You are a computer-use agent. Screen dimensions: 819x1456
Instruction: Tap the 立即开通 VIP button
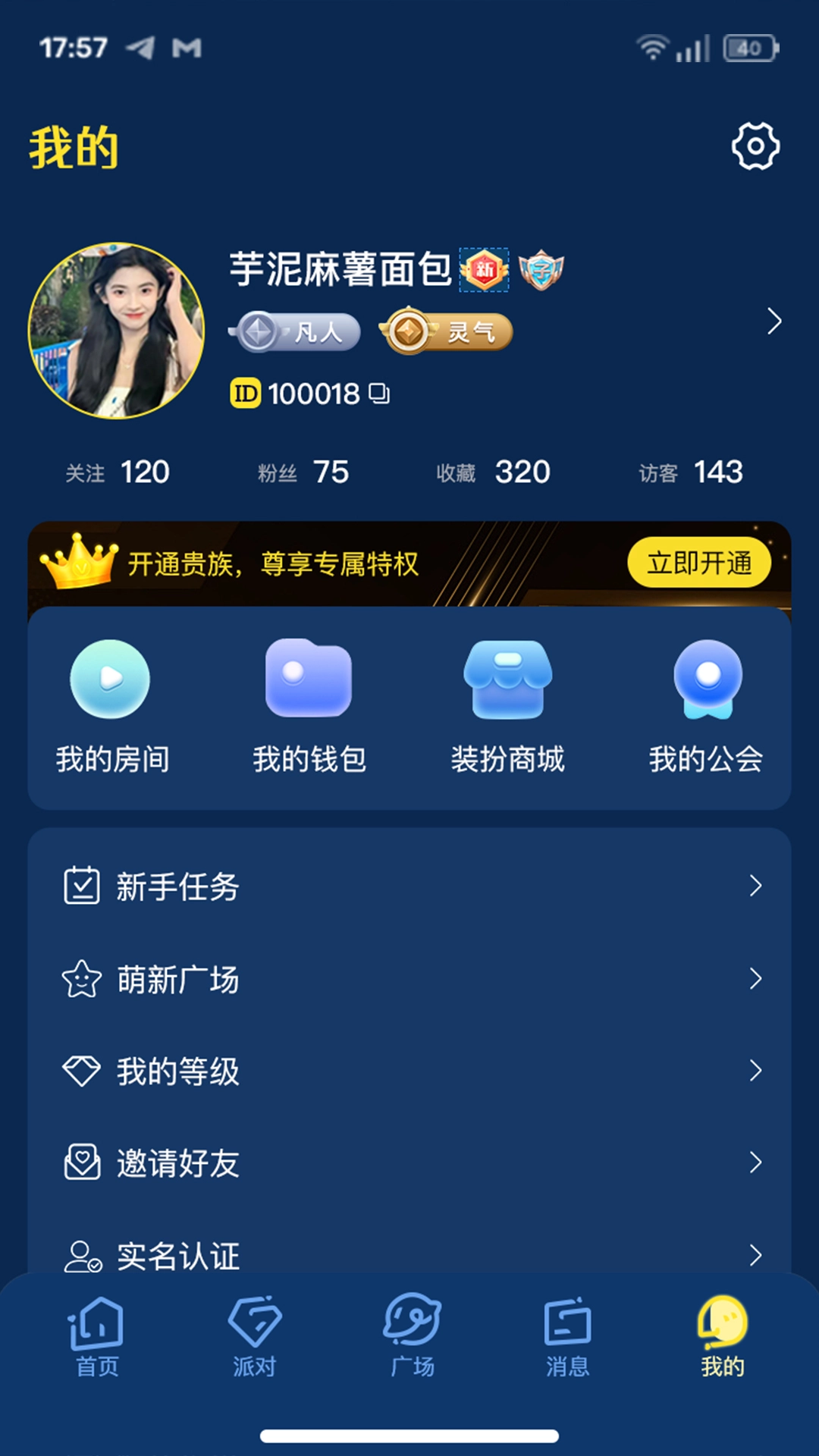[699, 563]
